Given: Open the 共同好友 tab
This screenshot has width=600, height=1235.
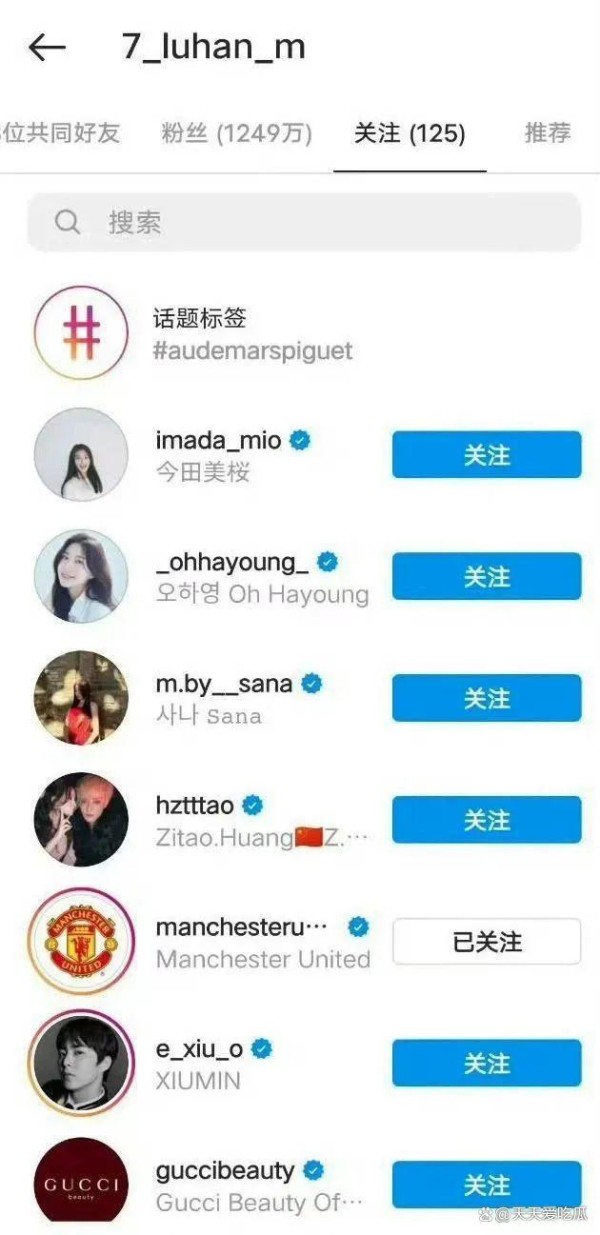Looking at the screenshot, I should [x=60, y=133].
